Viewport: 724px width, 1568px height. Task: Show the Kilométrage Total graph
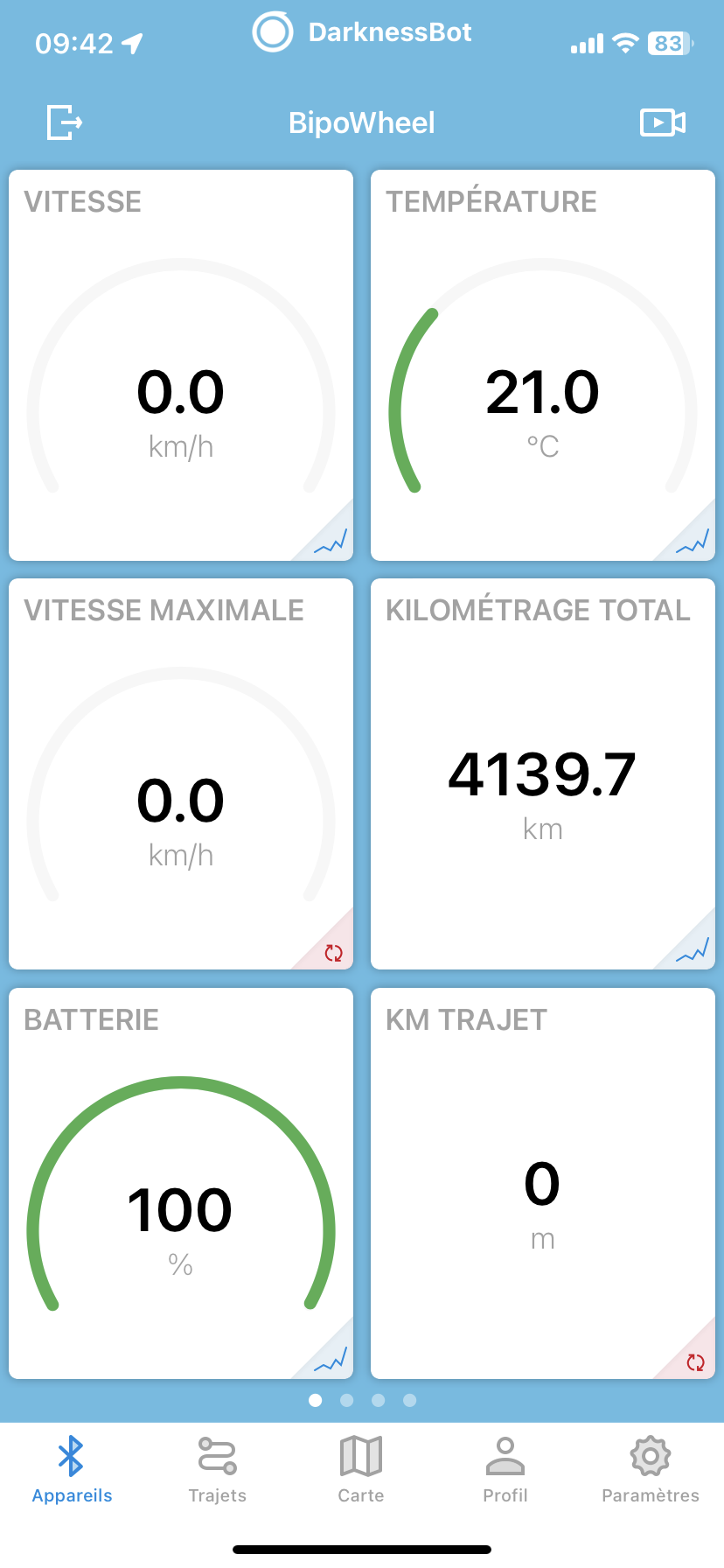pyautogui.click(x=693, y=949)
